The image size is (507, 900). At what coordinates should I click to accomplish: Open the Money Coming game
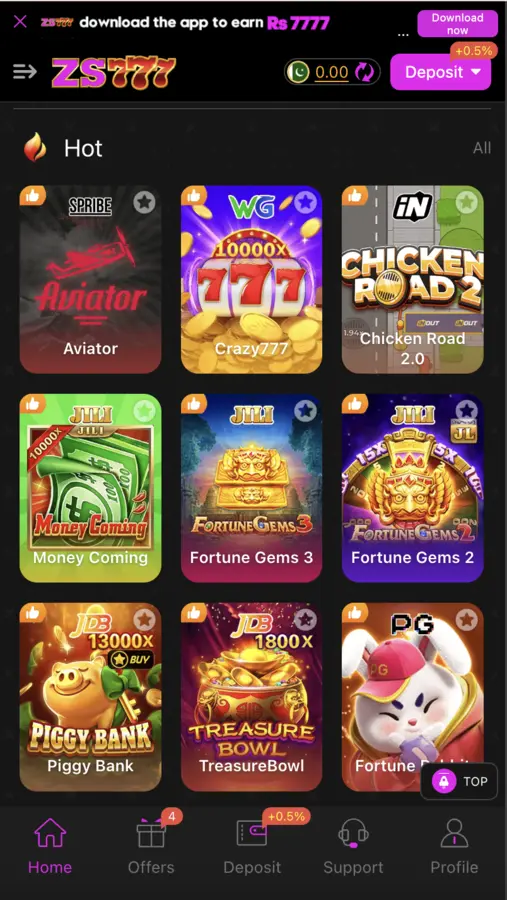(91, 488)
